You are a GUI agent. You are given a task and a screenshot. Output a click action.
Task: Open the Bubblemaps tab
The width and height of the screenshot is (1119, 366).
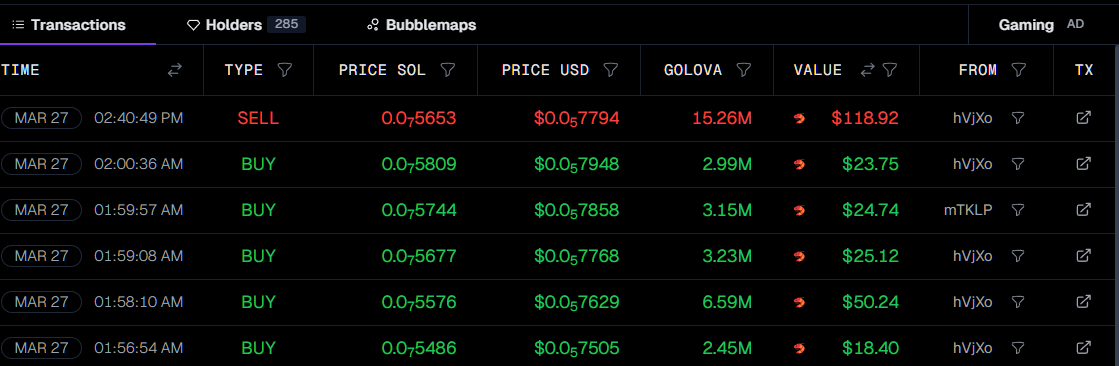(422, 25)
